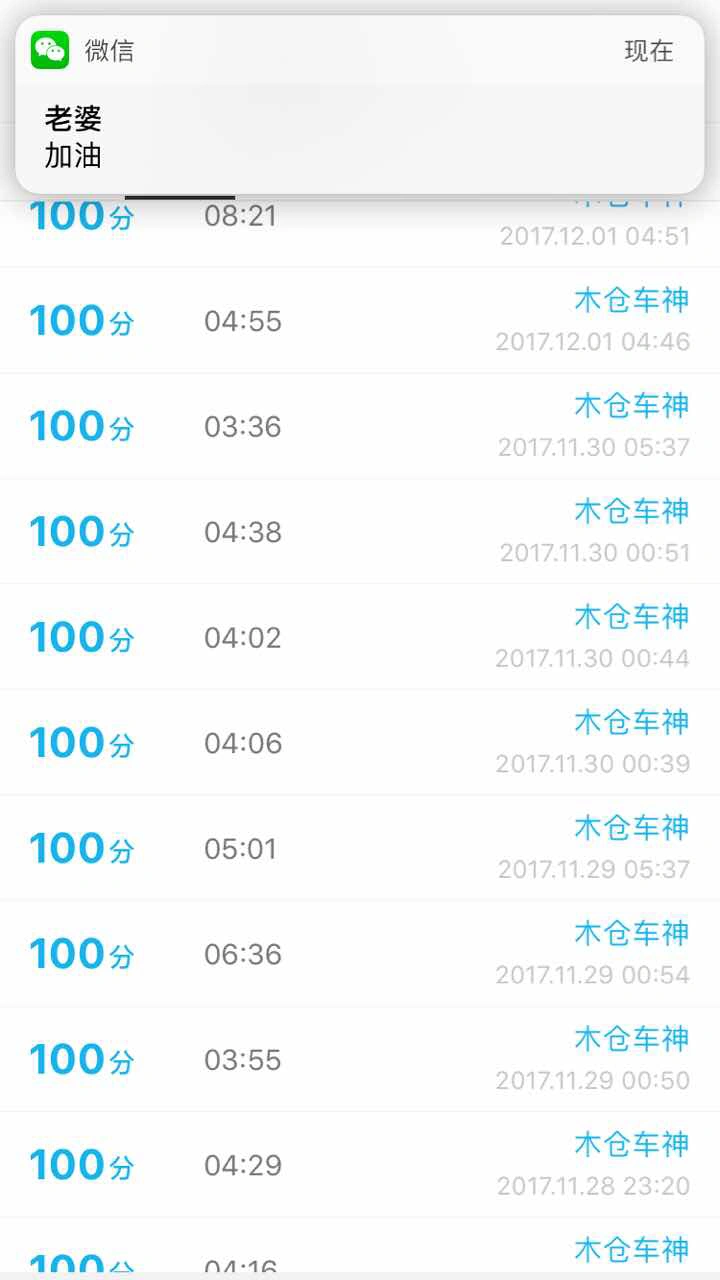The image size is (720, 1280).
Task: View the record dated 2017.11.30 00:44
Action: pyautogui.click(x=360, y=637)
